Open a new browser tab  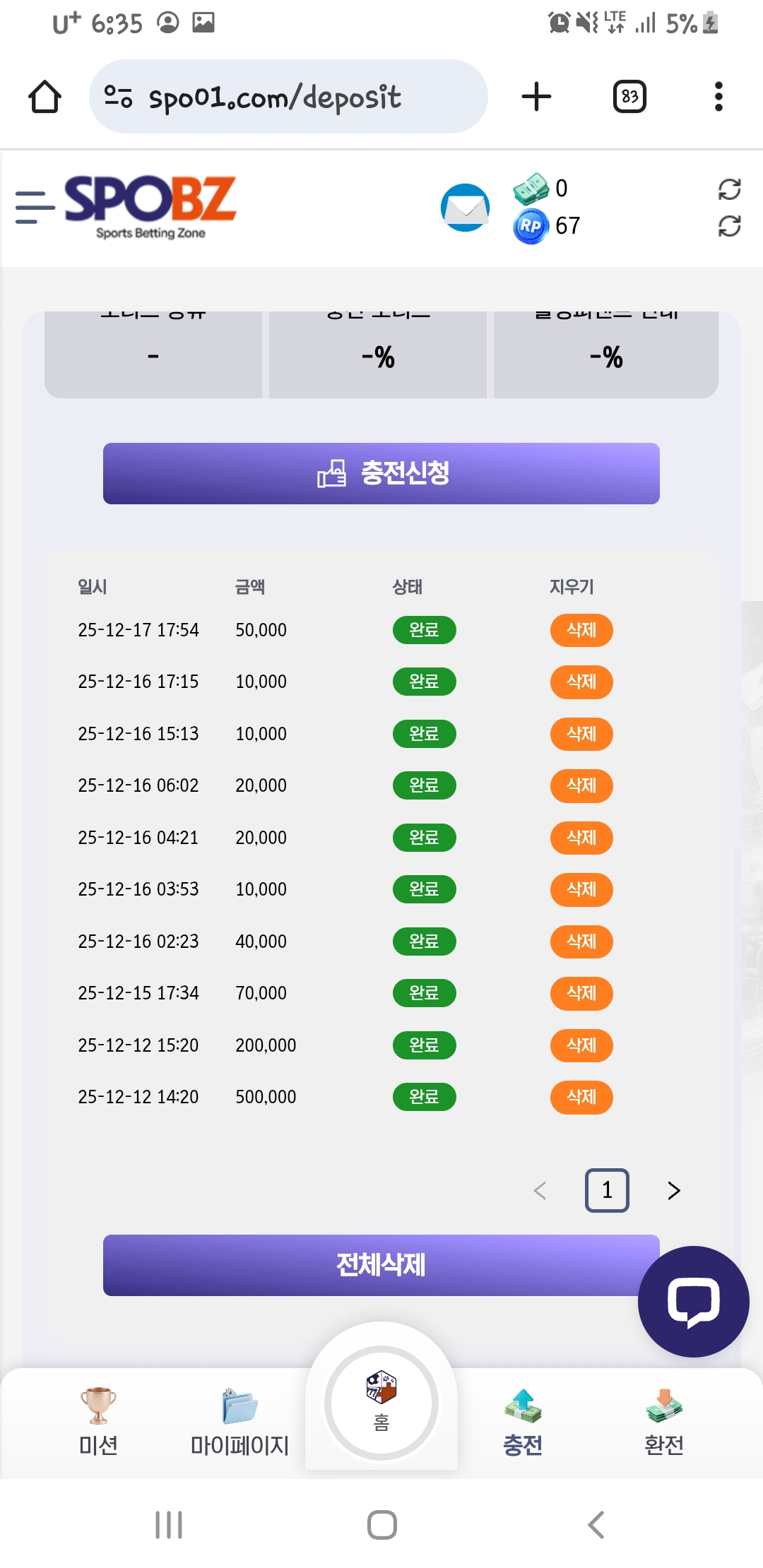536,97
